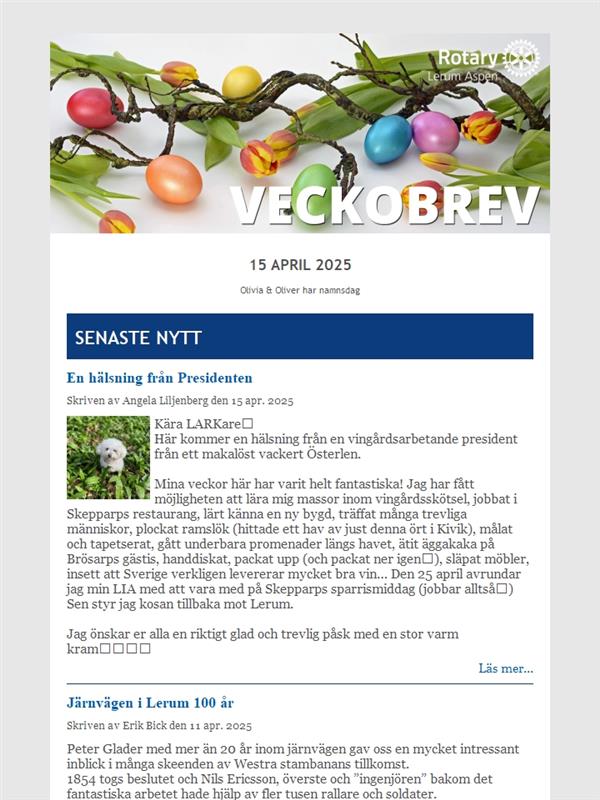Tap 'Läs mer...' under the president's greeting
The height and width of the screenshot is (800, 600).
(505, 668)
